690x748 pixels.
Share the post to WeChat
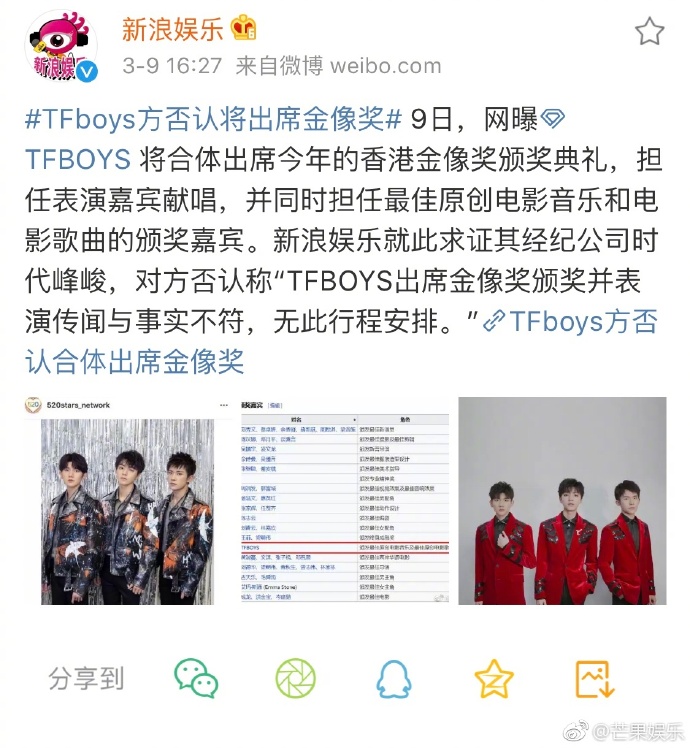[195, 679]
